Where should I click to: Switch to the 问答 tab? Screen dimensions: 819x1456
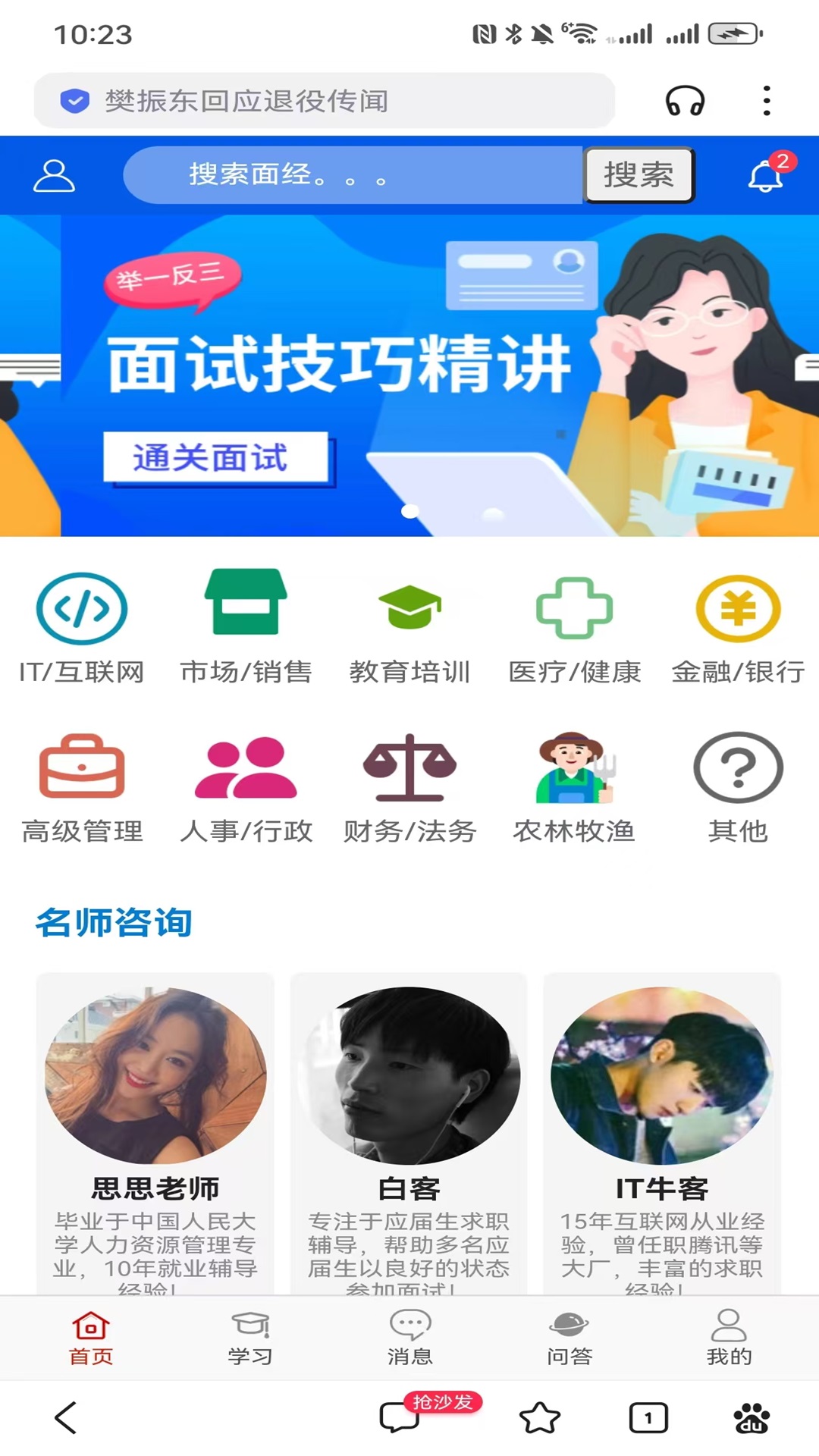(x=570, y=1338)
